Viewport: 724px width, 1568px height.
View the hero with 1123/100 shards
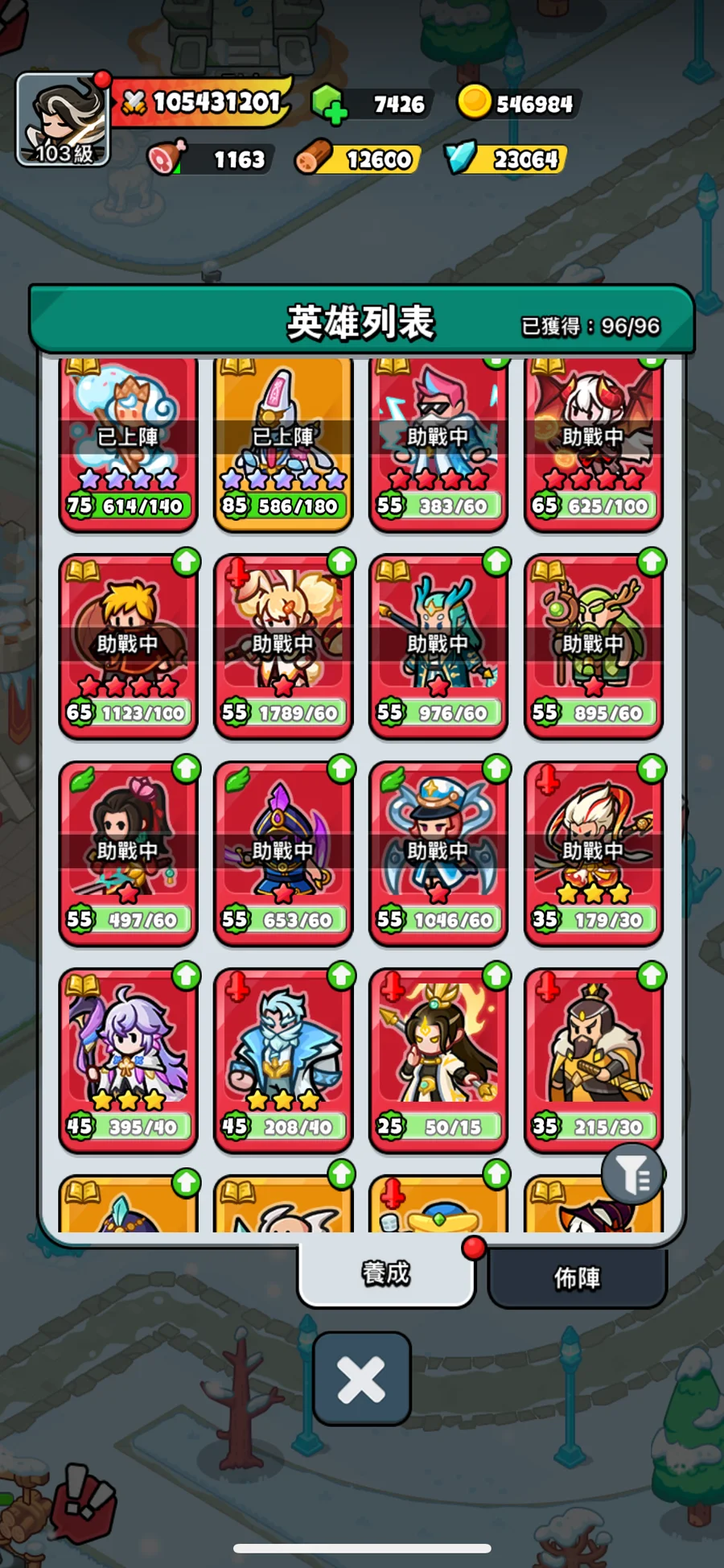tap(128, 644)
